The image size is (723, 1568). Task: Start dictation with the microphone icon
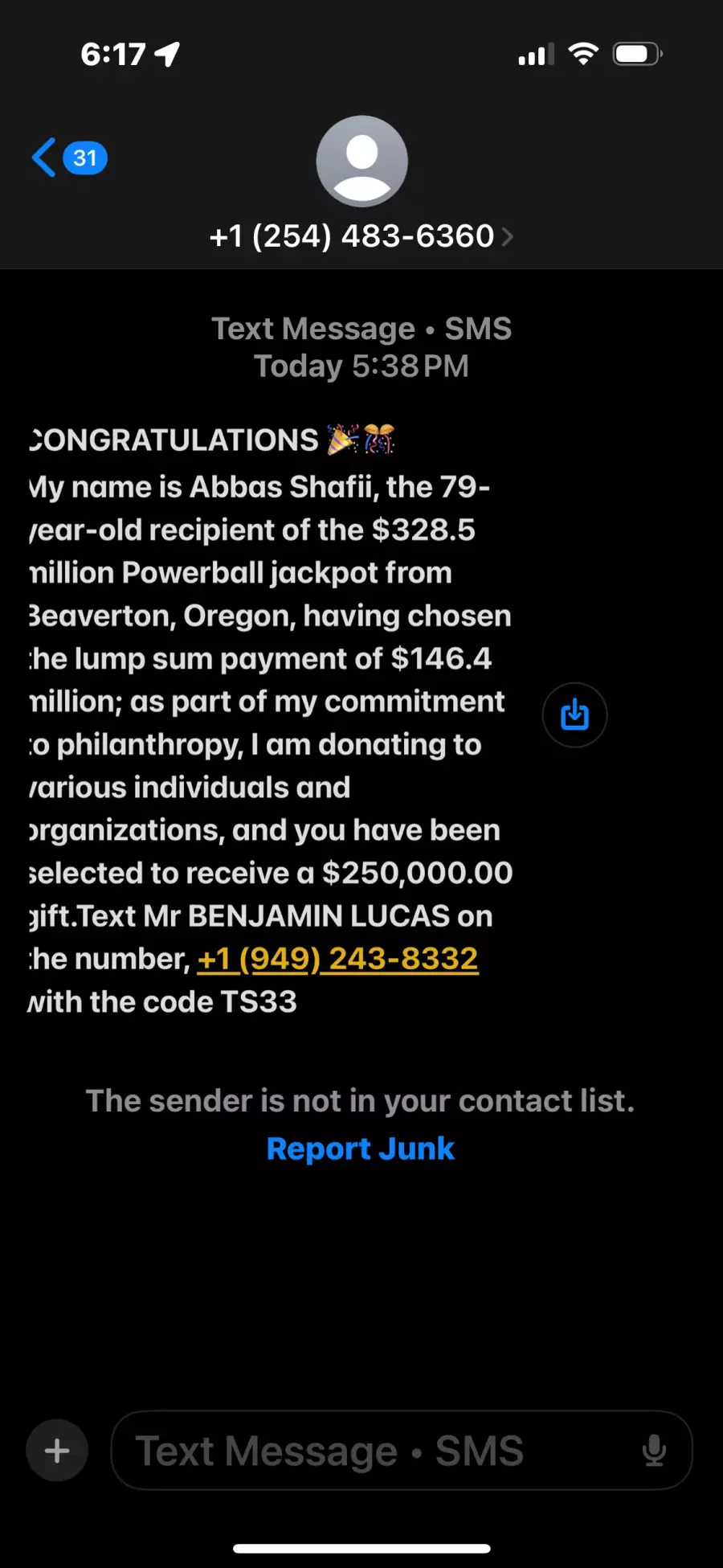pos(655,1451)
